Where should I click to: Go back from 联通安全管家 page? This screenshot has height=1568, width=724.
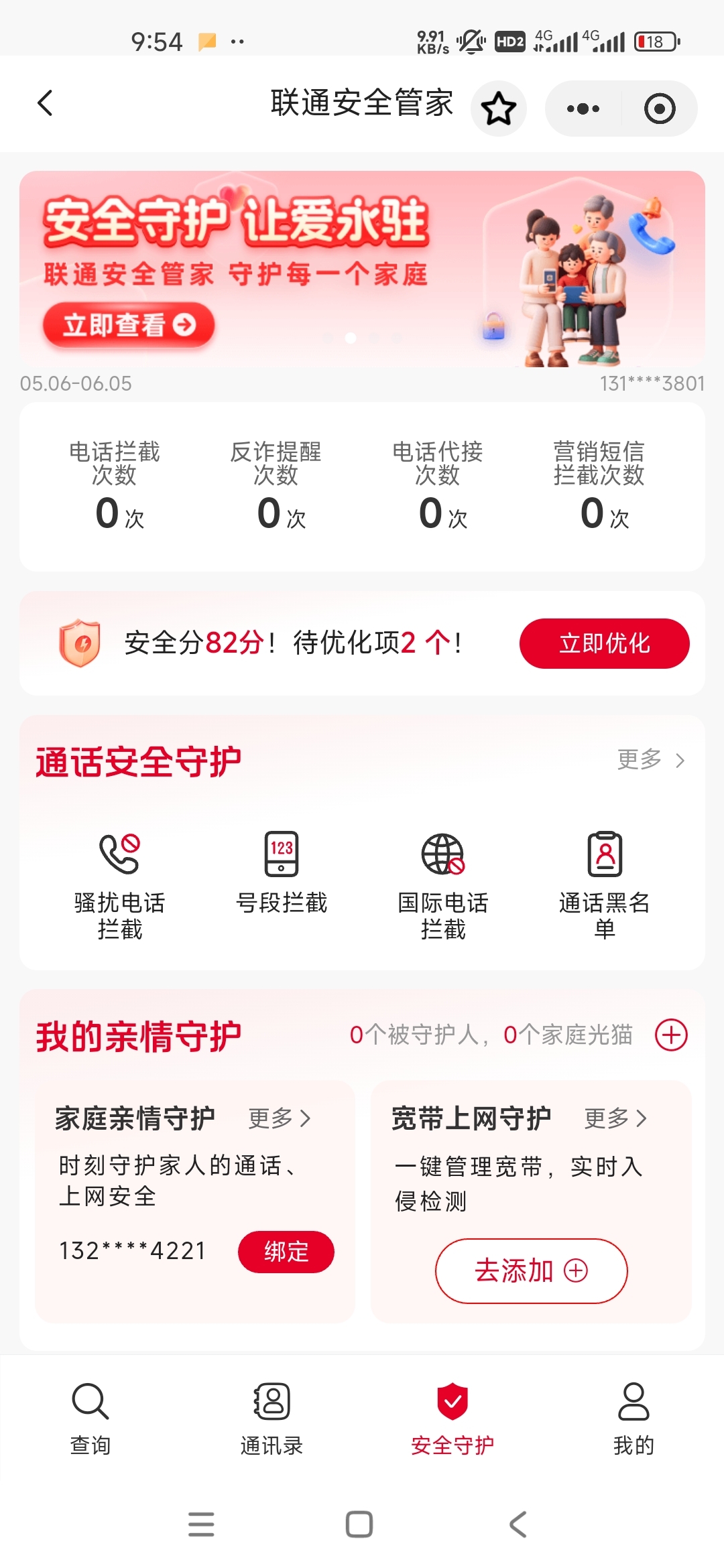[x=45, y=103]
